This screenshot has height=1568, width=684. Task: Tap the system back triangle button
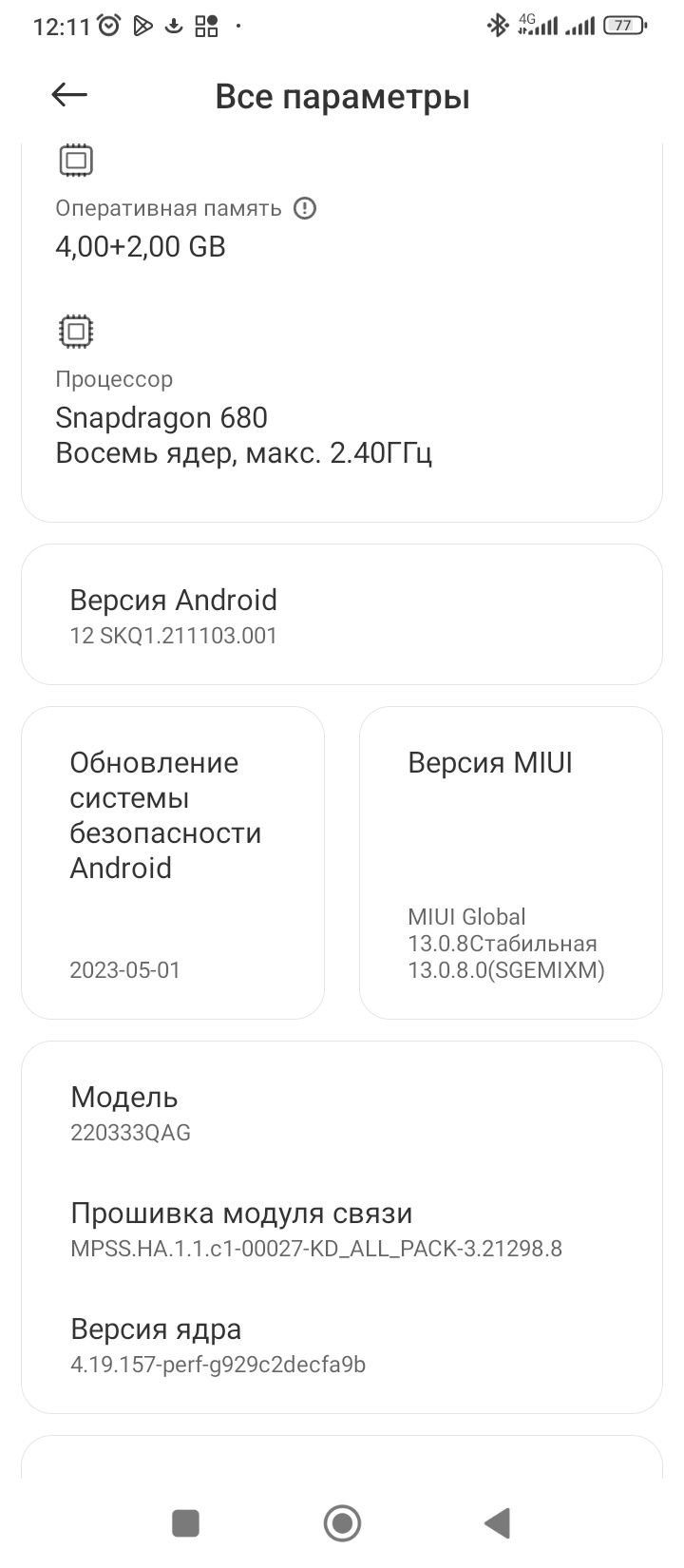[x=498, y=1523]
